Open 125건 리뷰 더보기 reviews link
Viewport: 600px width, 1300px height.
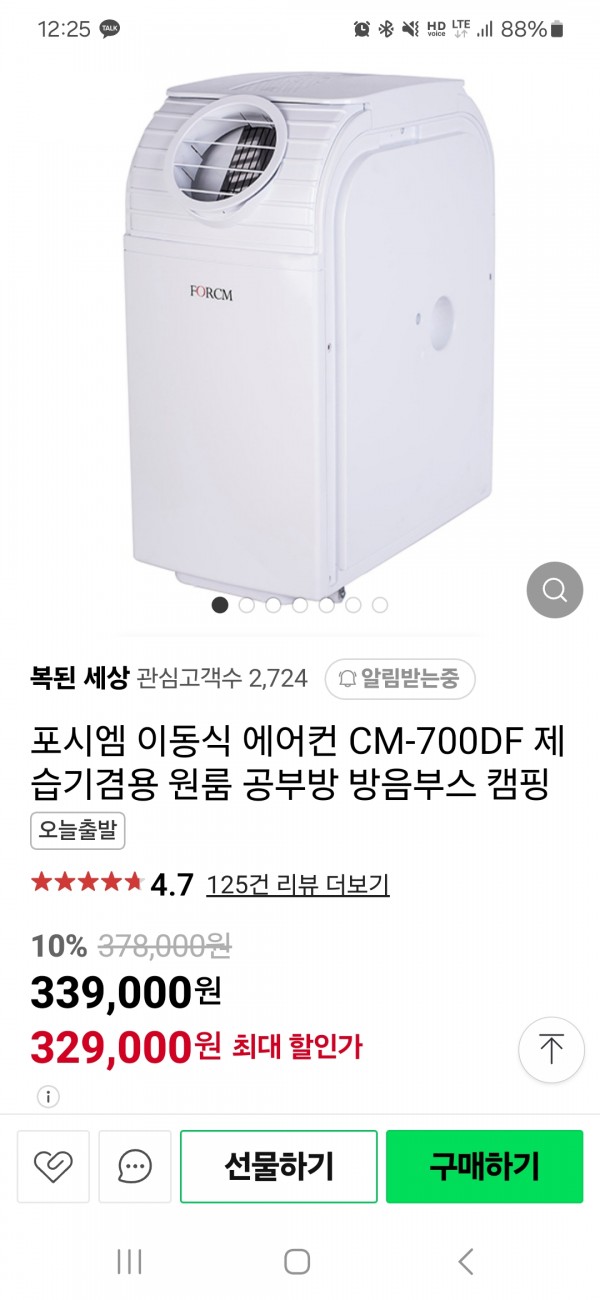coord(297,884)
